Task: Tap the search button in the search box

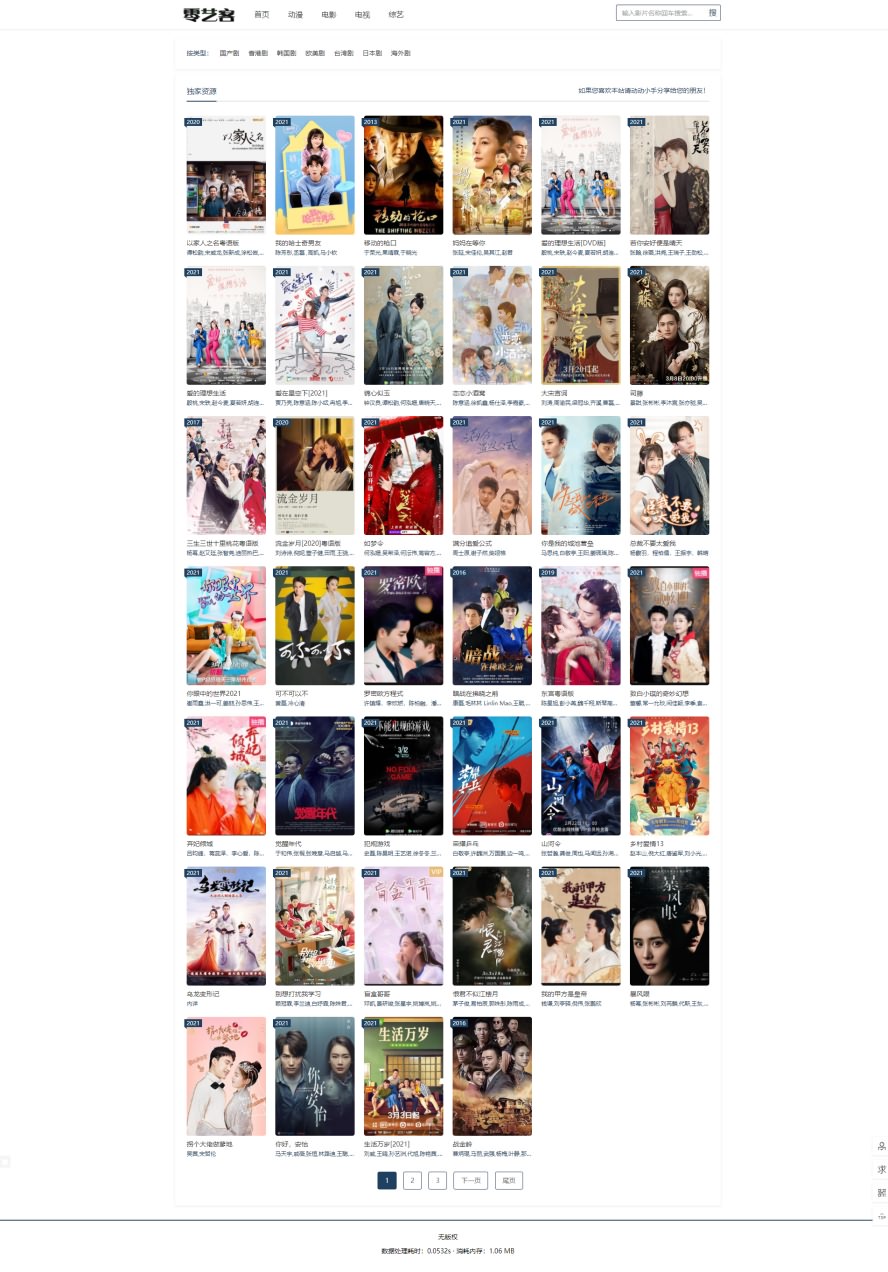Action: [x=713, y=13]
